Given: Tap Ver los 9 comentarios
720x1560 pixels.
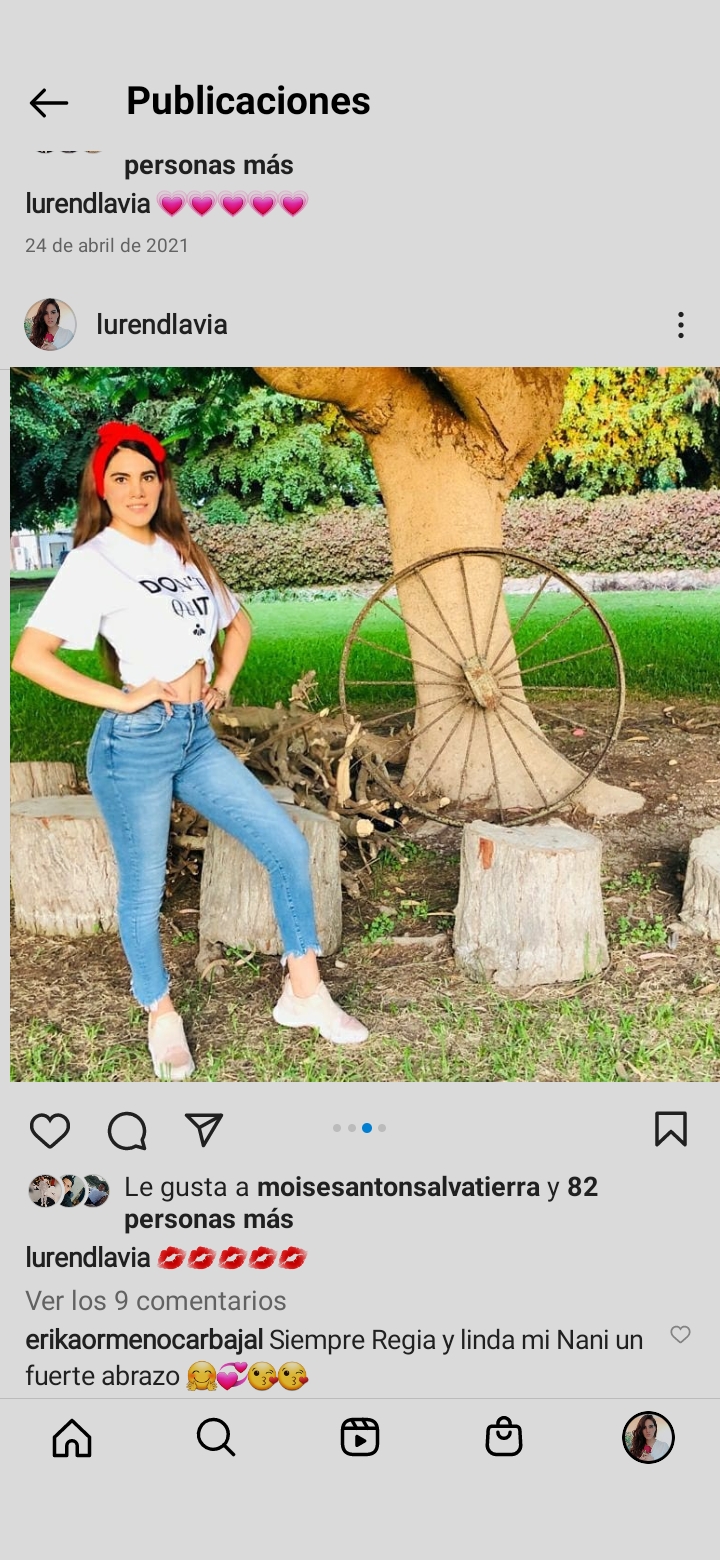Looking at the screenshot, I should click(156, 1300).
